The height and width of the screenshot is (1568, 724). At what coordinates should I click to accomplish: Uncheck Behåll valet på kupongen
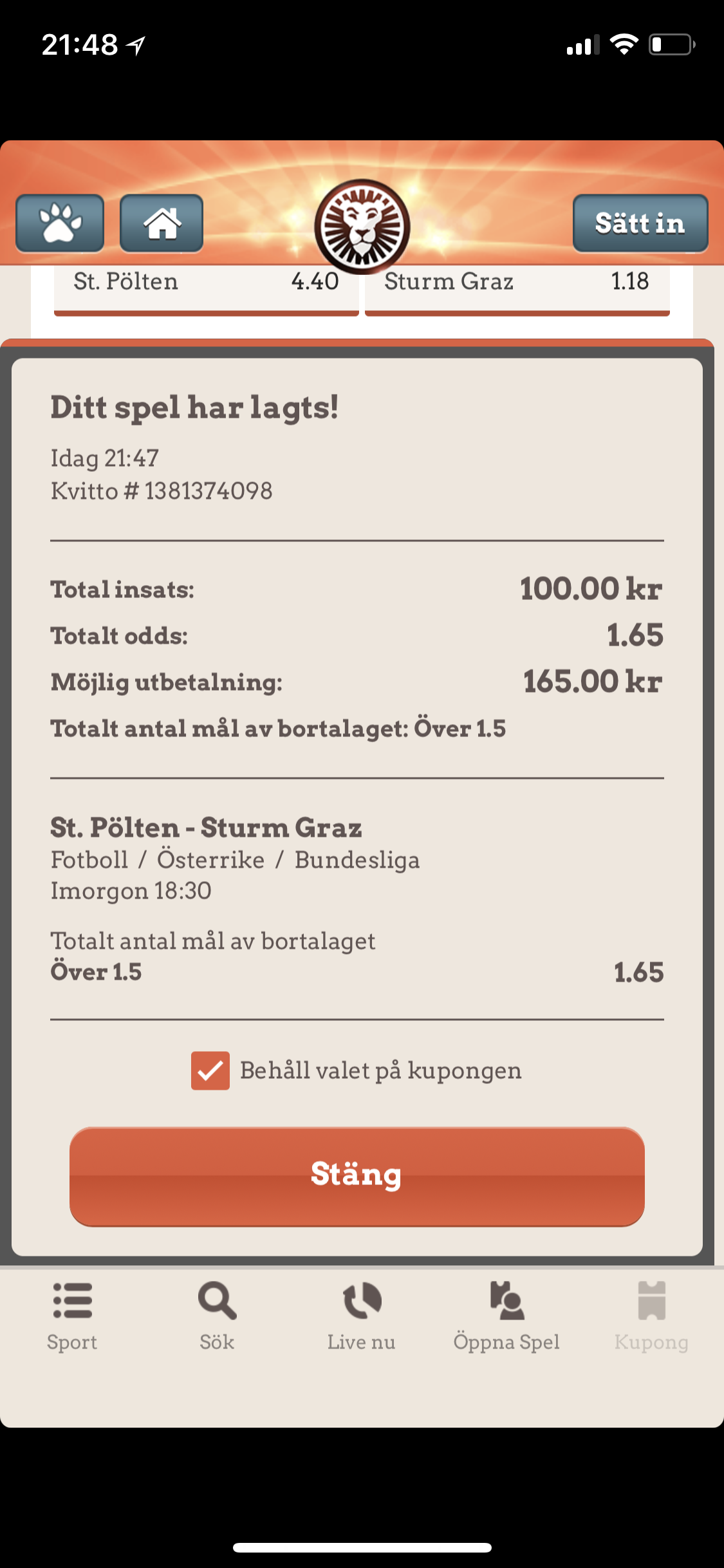tap(210, 1070)
